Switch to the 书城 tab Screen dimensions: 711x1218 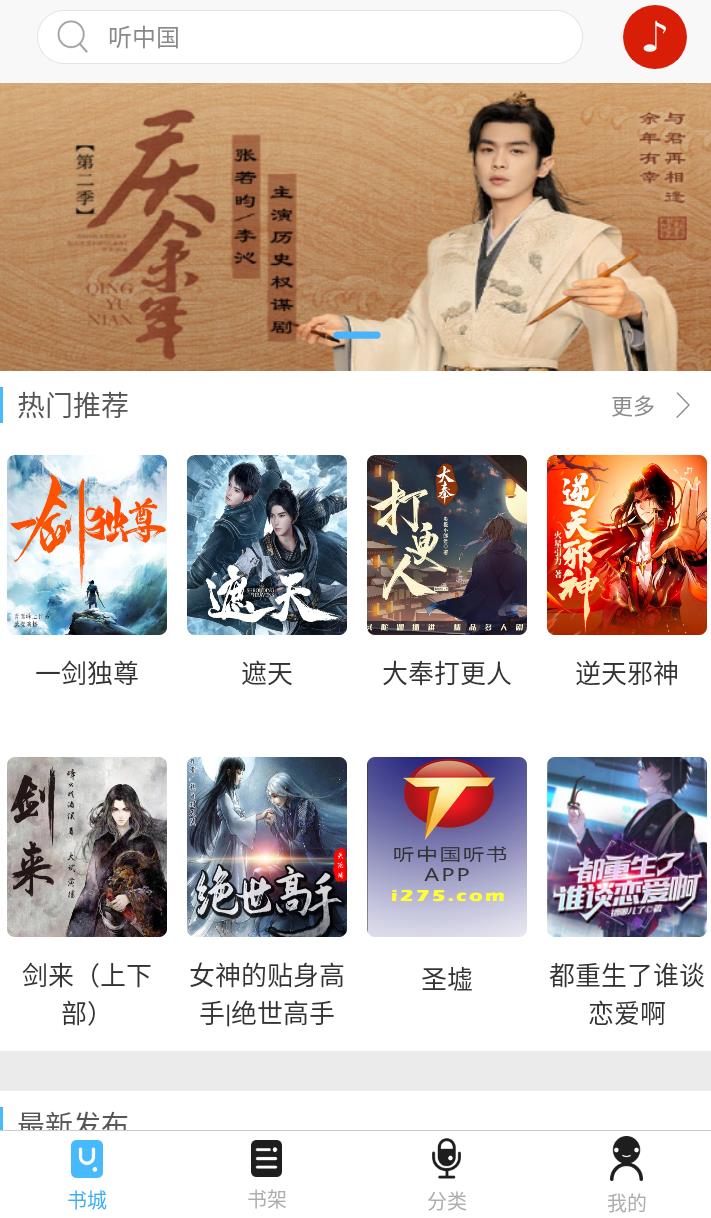[x=87, y=1174]
